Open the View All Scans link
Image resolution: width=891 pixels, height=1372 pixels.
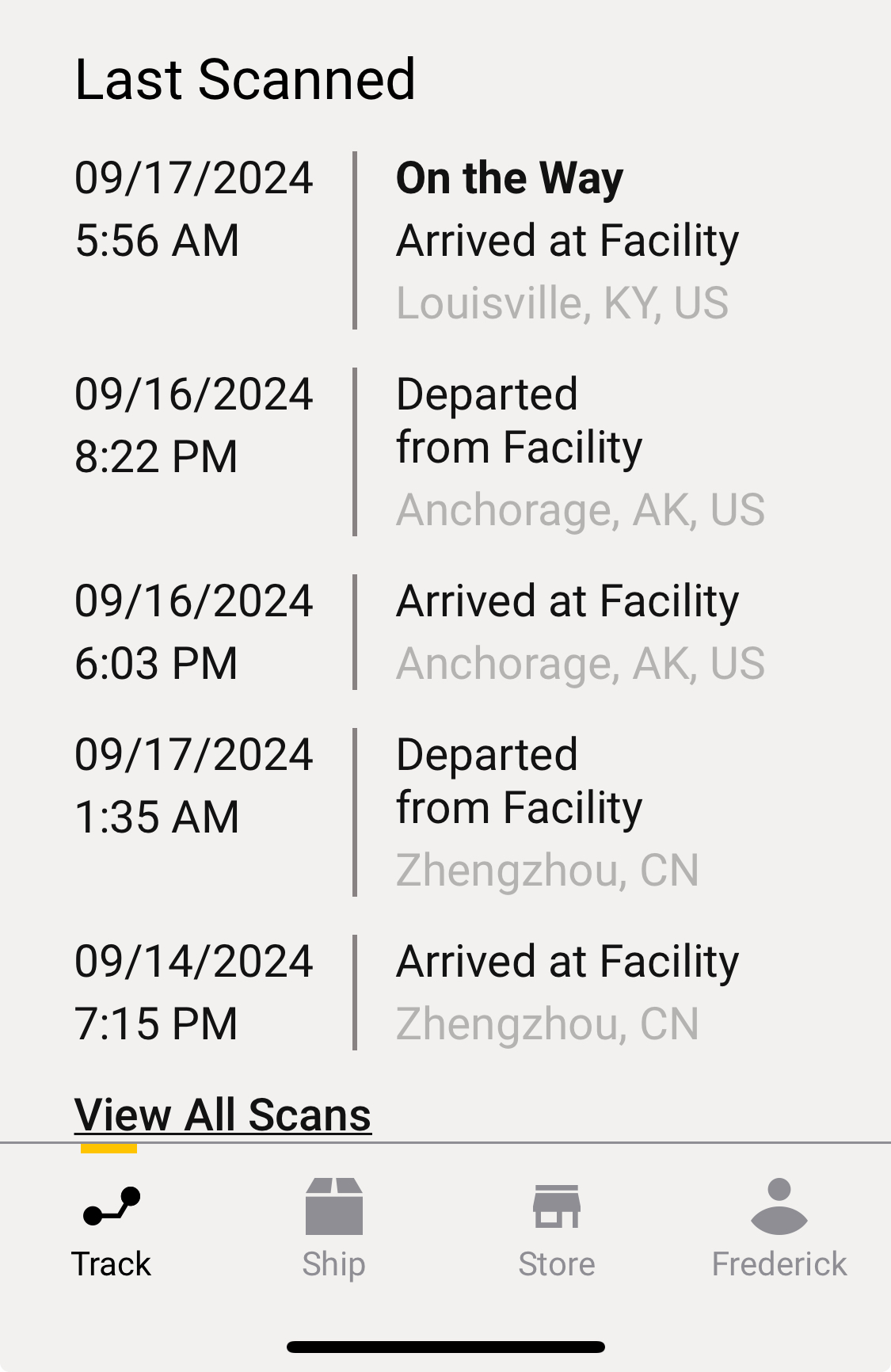[223, 1115]
